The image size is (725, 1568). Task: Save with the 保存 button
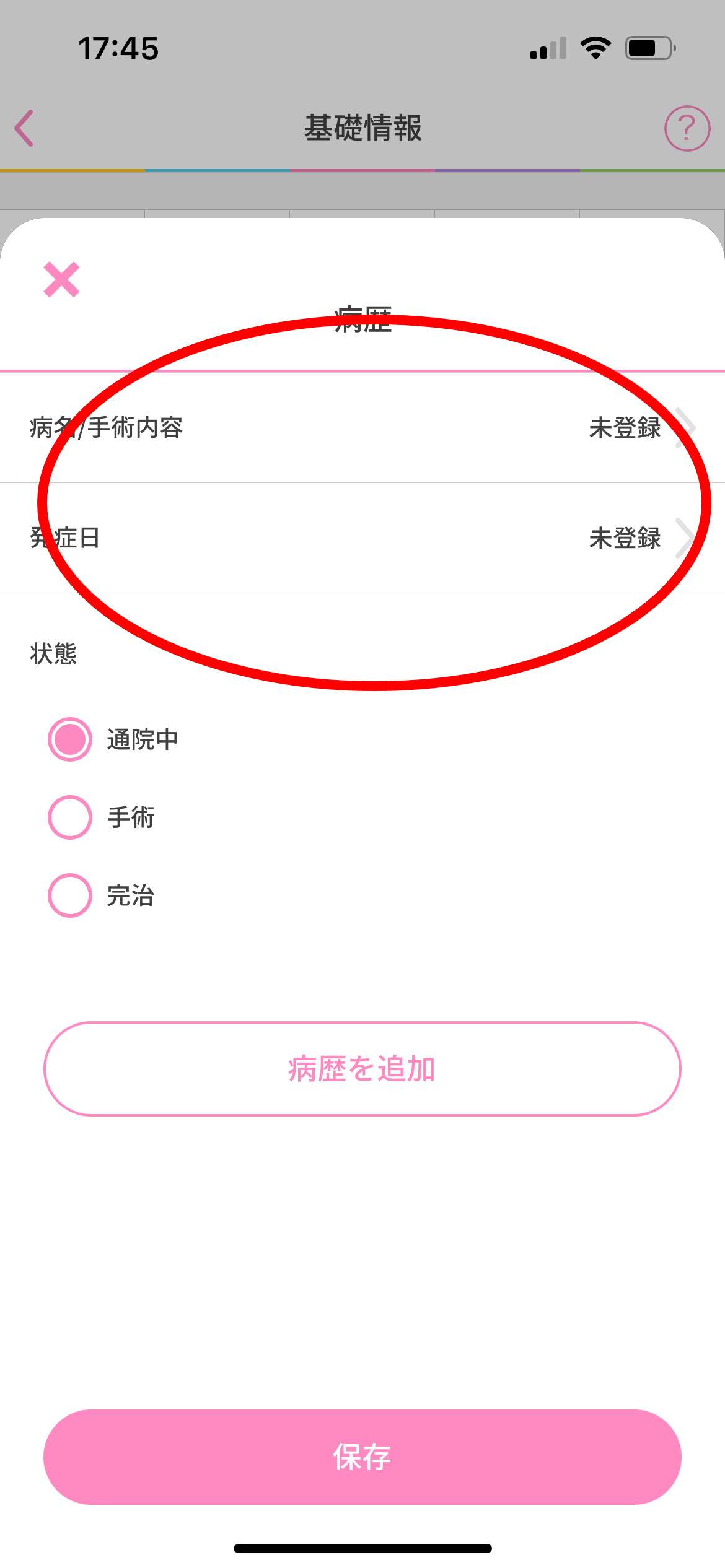[362, 1457]
